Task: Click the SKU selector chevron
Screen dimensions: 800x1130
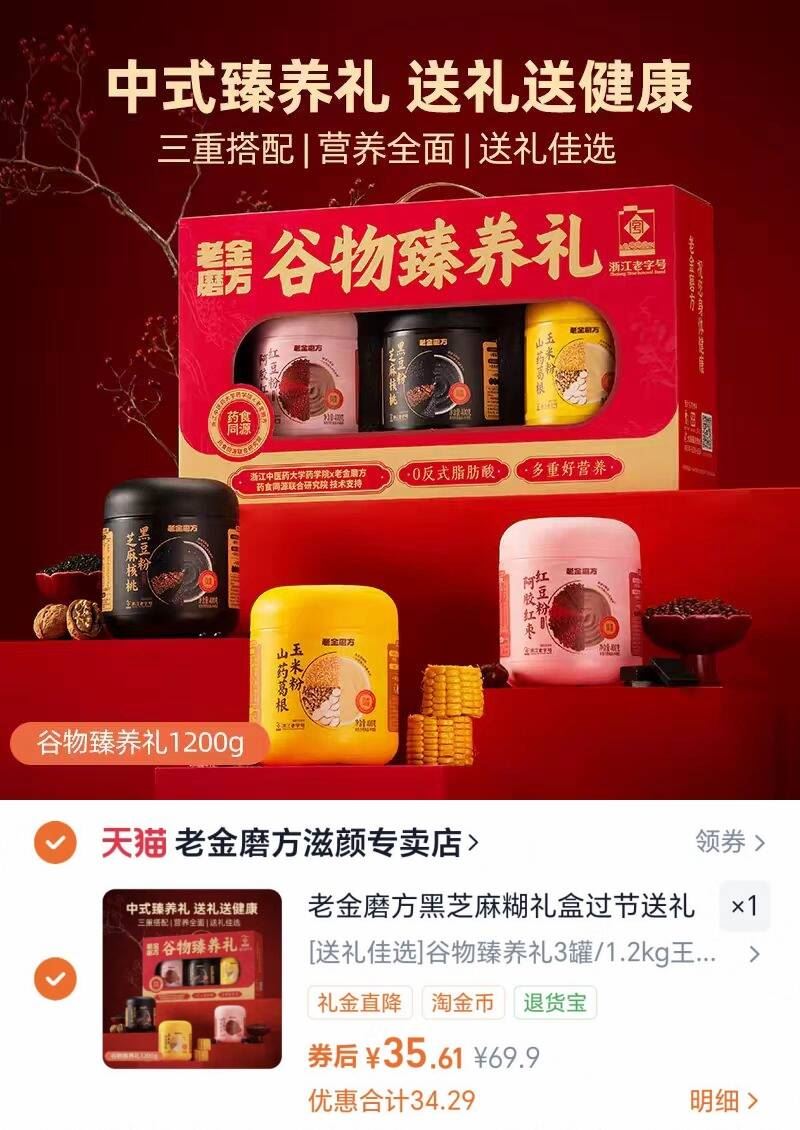Action: click(757, 957)
